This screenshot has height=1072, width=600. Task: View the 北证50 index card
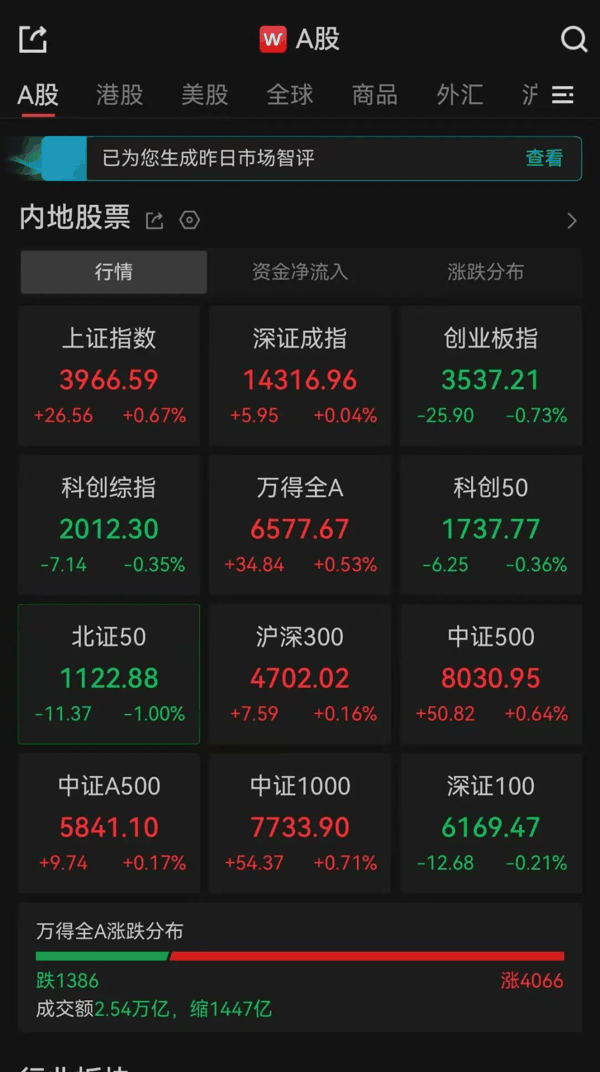(x=109, y=674)
